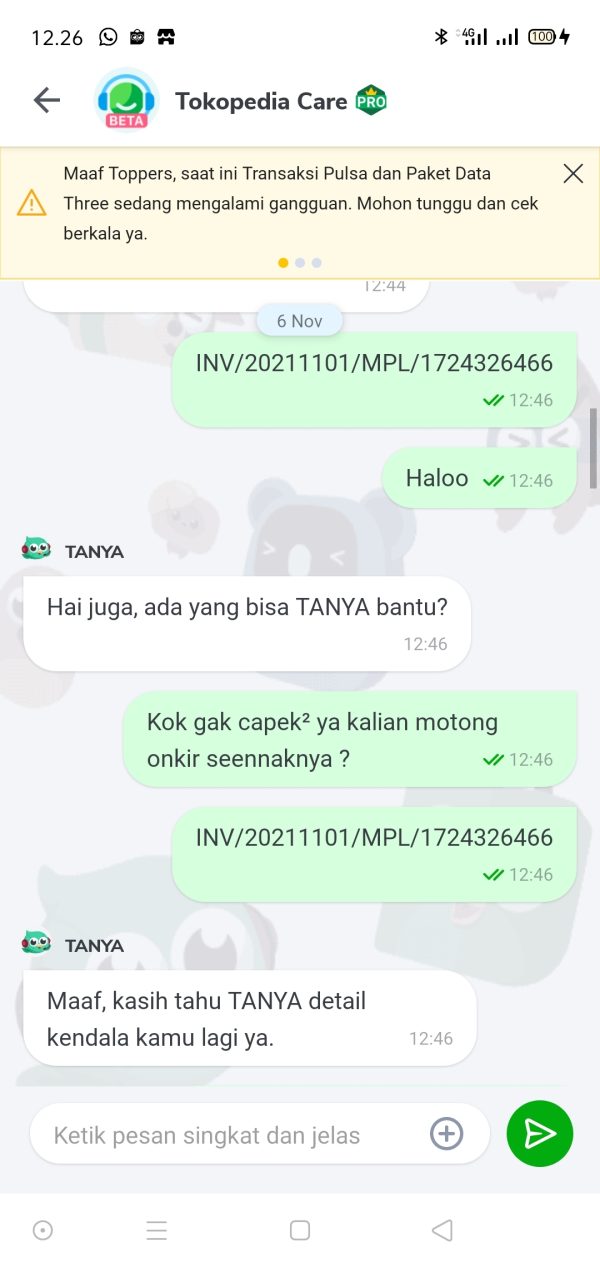
Task: Open the attachment plus icon
Action: (446, 1134)
